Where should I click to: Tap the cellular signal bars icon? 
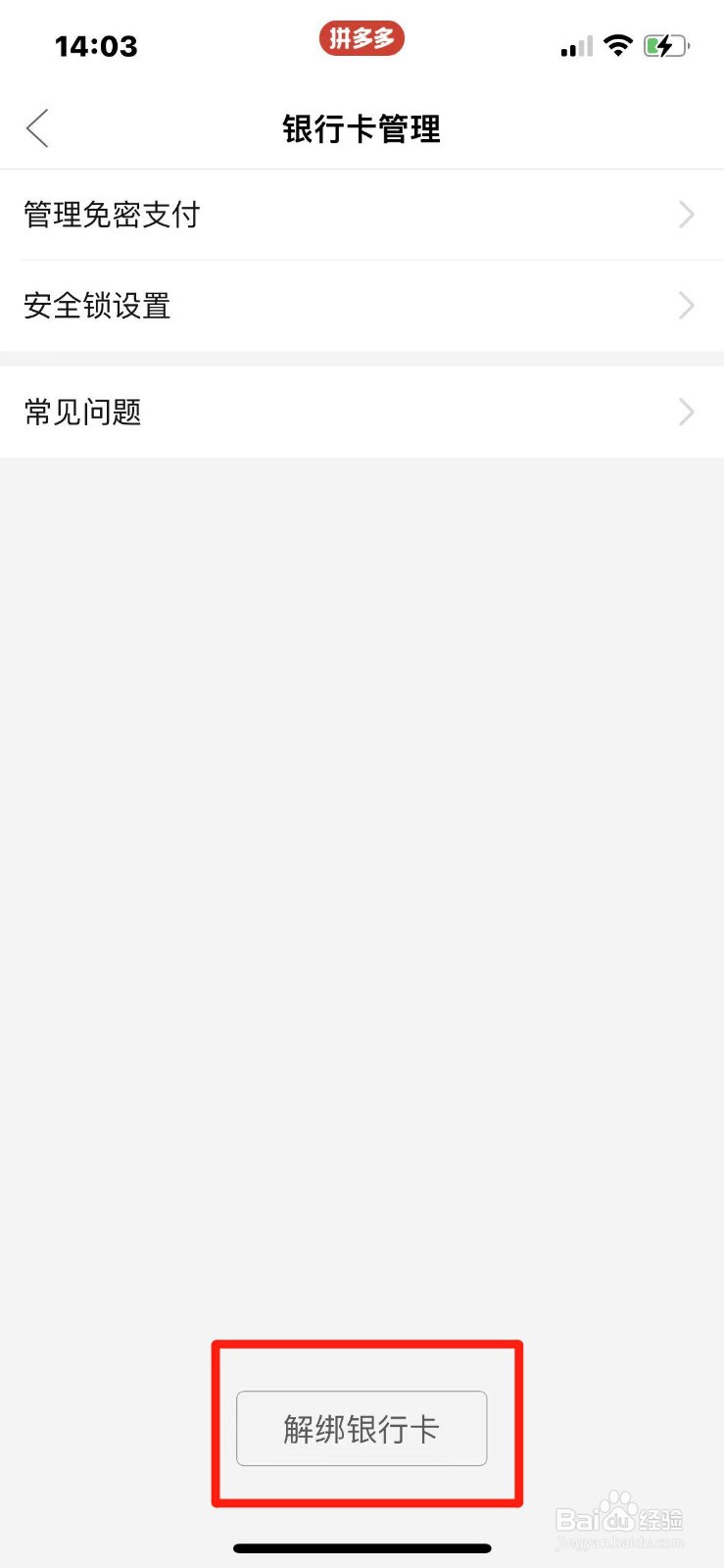coord(575,45)
